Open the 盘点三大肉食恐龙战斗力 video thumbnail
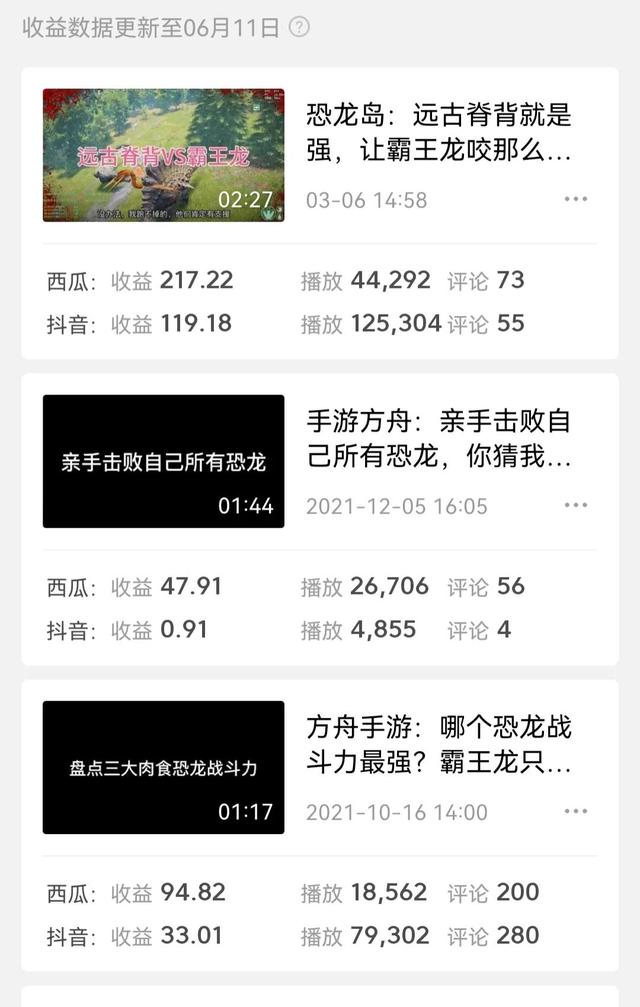Screen dimensions: 640x1007 click(163, 767)
